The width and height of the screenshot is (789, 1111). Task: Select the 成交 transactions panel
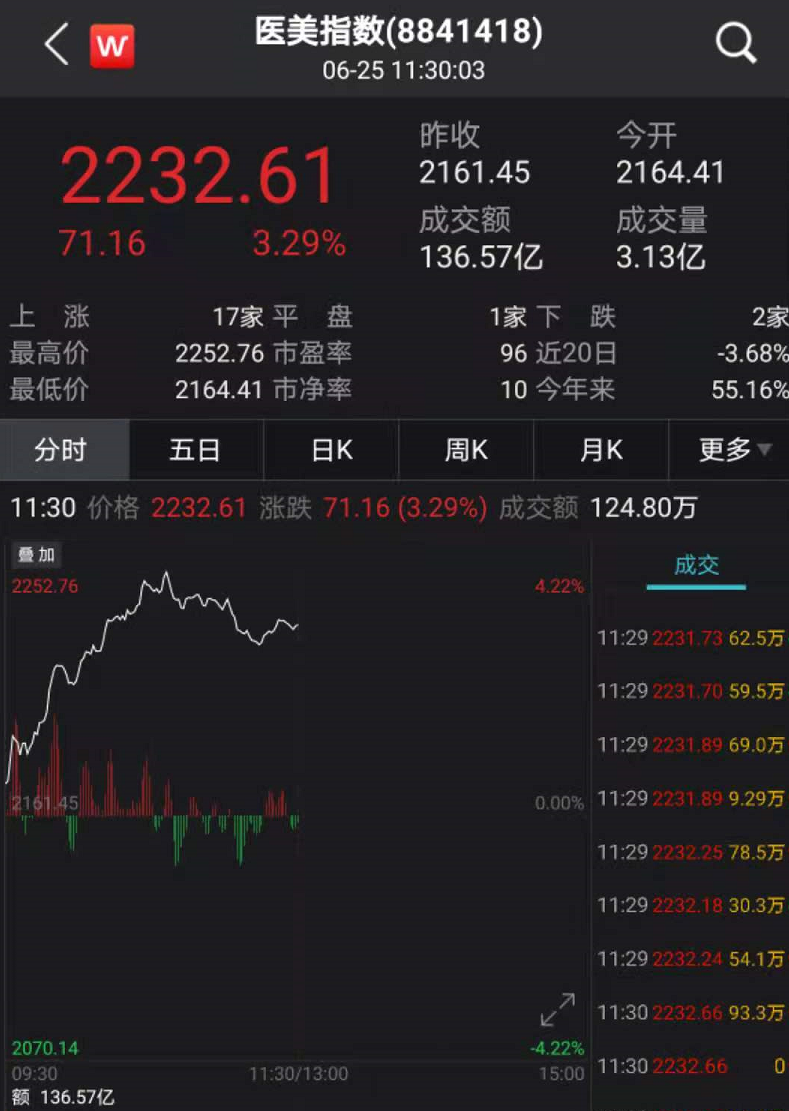click(694, 565)
